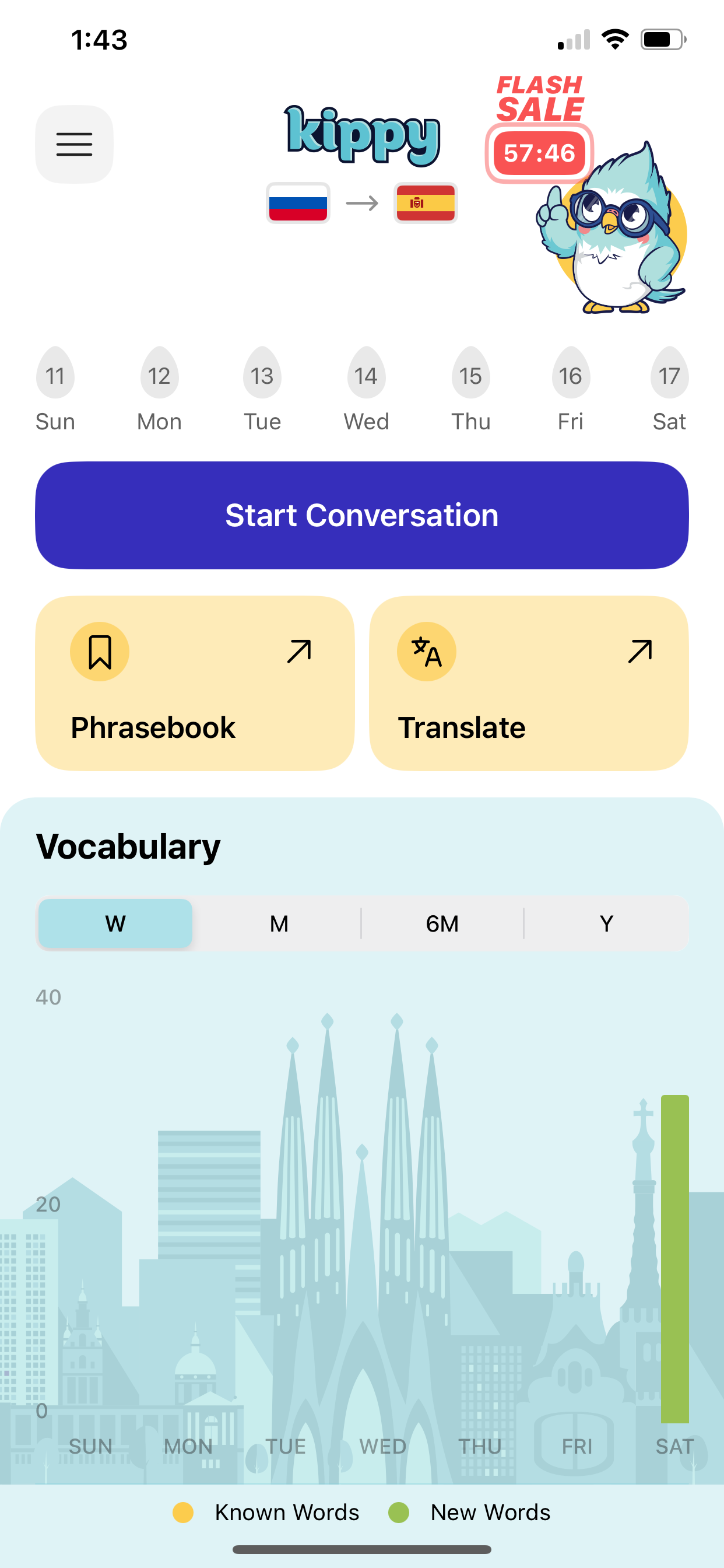Tap Start Conversation
Screen dimensions: 724x1568
[362, 515]
